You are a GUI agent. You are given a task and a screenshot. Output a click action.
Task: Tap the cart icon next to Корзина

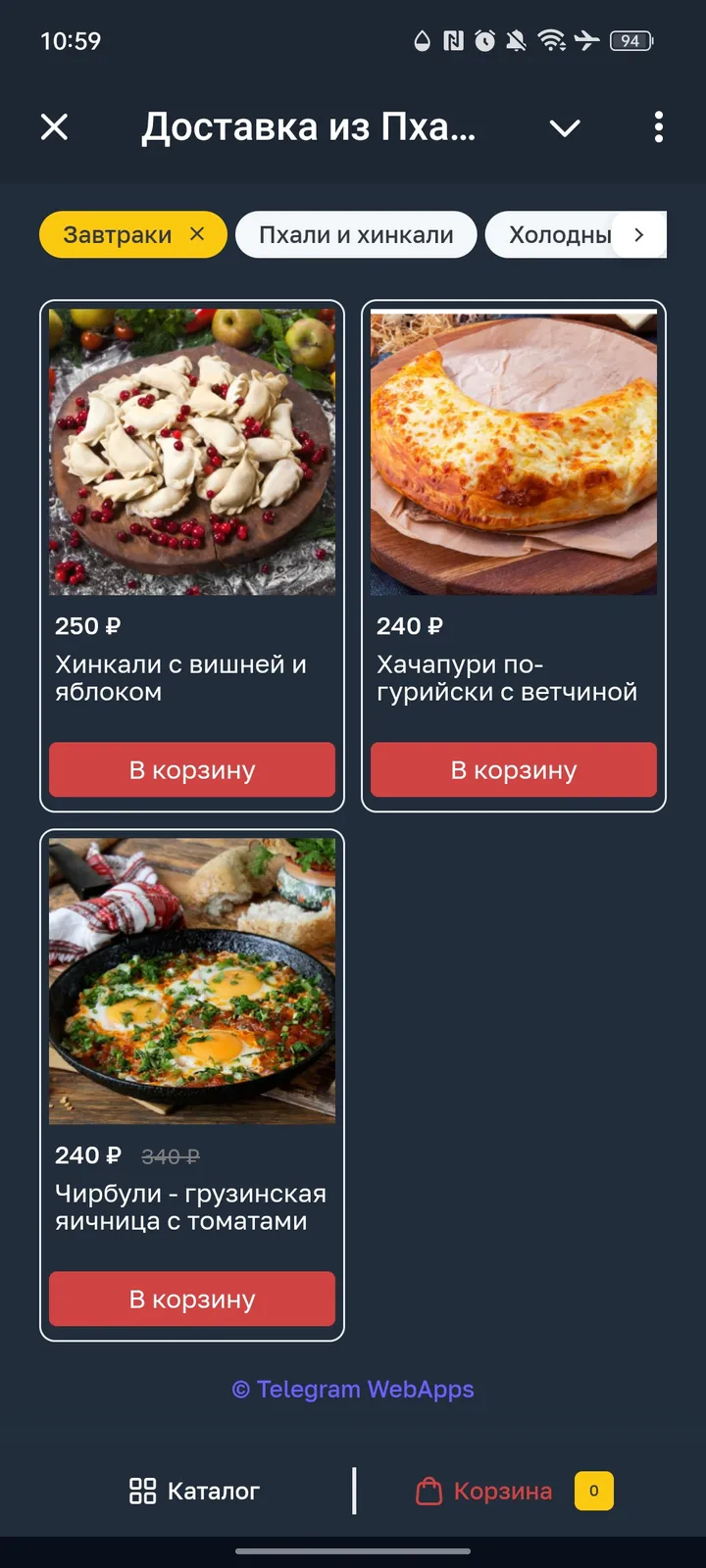[x=429, y=1491]
